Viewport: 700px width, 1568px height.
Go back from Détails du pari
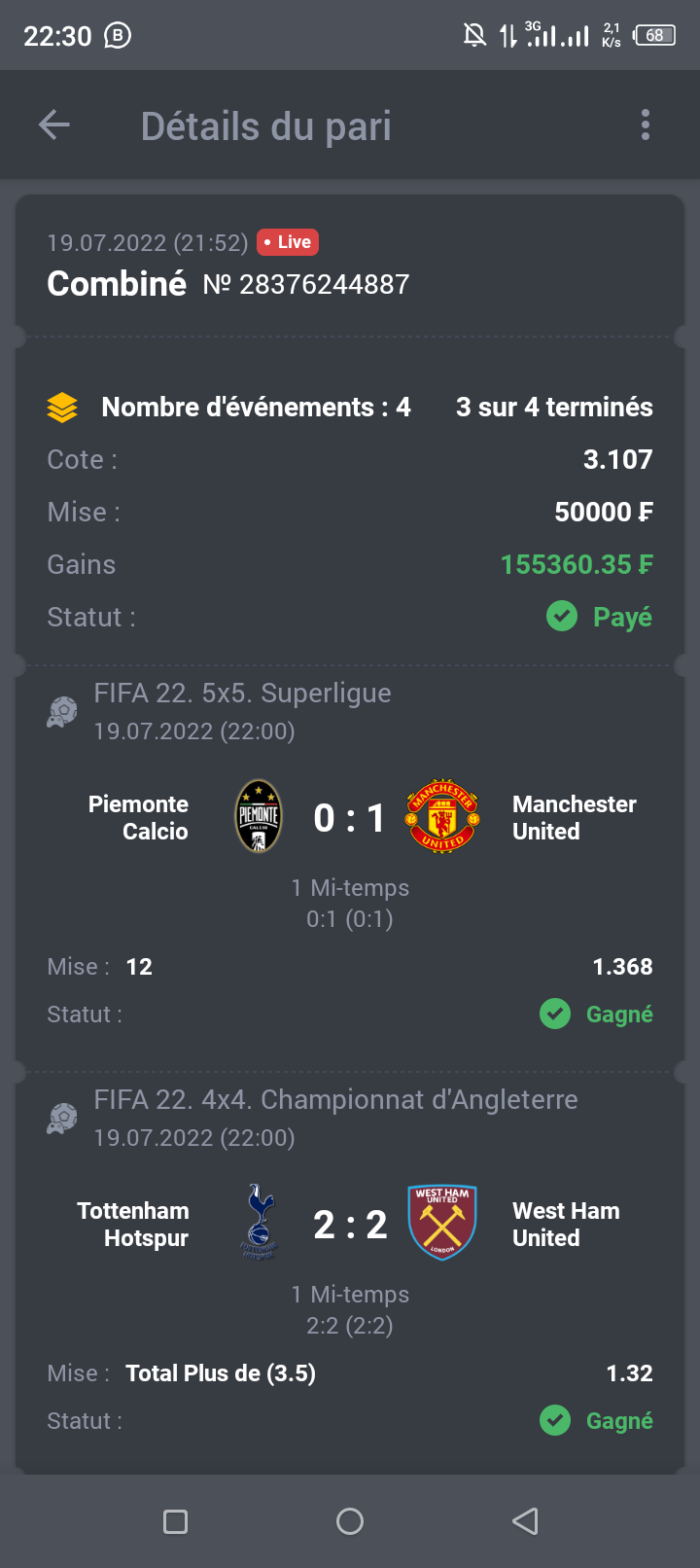click(x=54, y=125)
